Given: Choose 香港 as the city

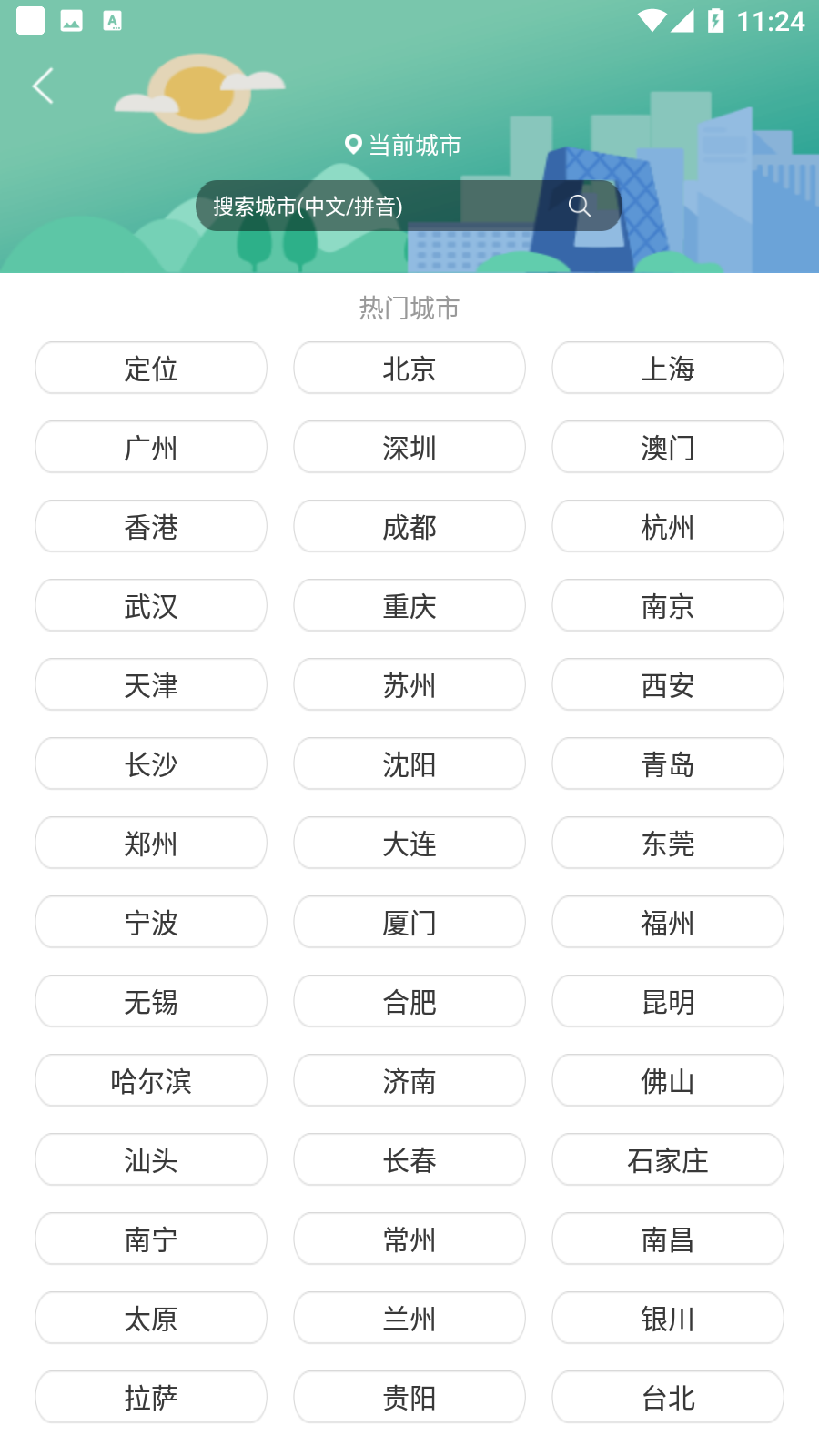Looking at the screenshot, I should [151, 527].
